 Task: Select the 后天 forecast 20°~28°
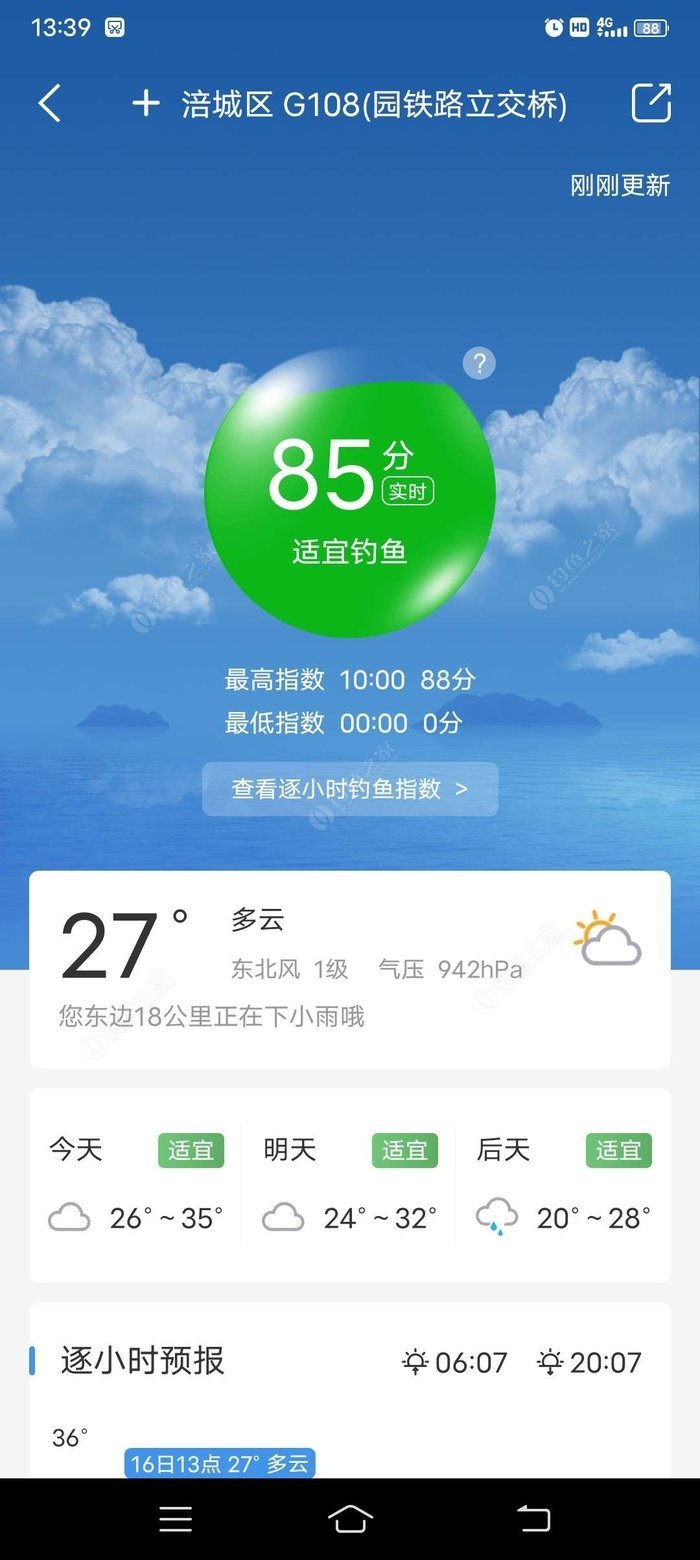click(564, 1186)
